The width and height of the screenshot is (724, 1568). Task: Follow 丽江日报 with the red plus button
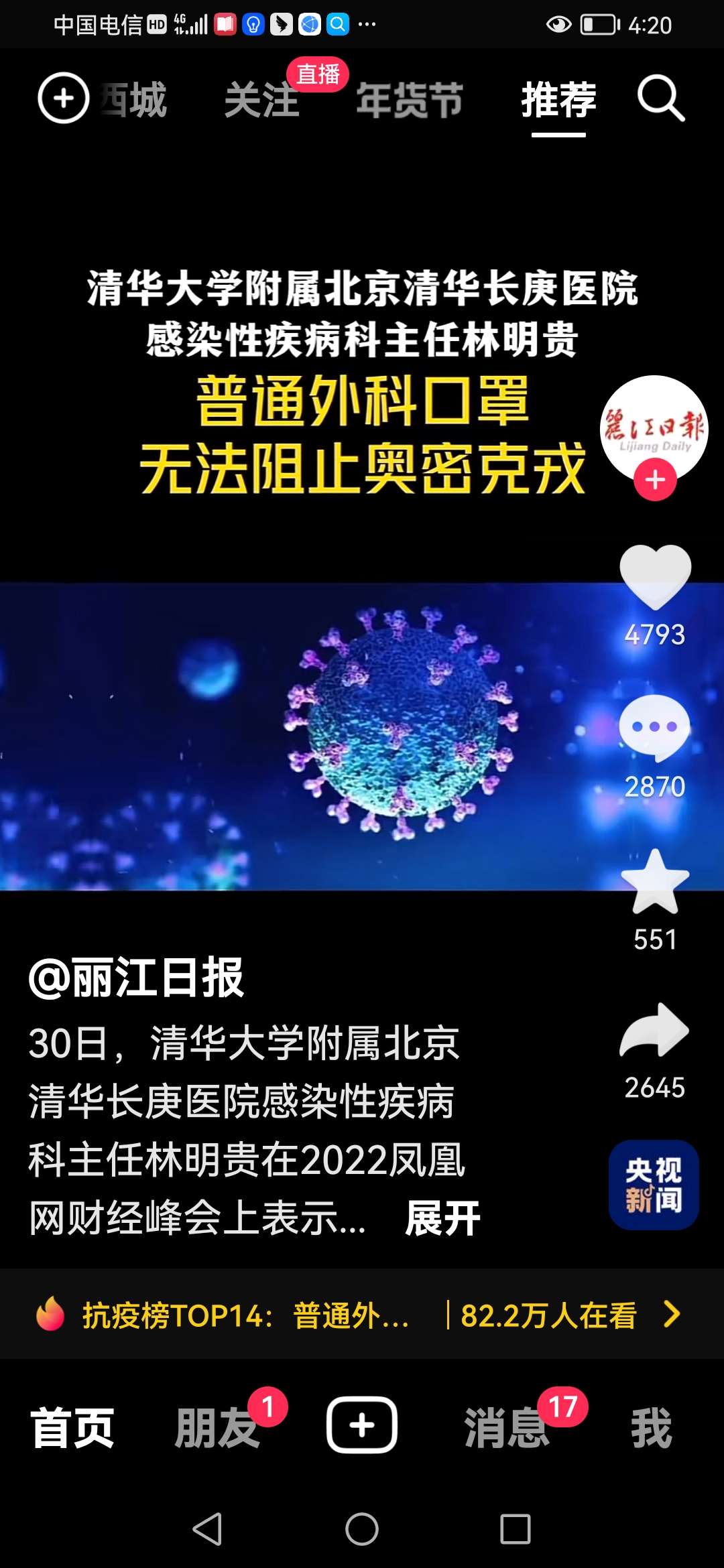coord(655,480)
